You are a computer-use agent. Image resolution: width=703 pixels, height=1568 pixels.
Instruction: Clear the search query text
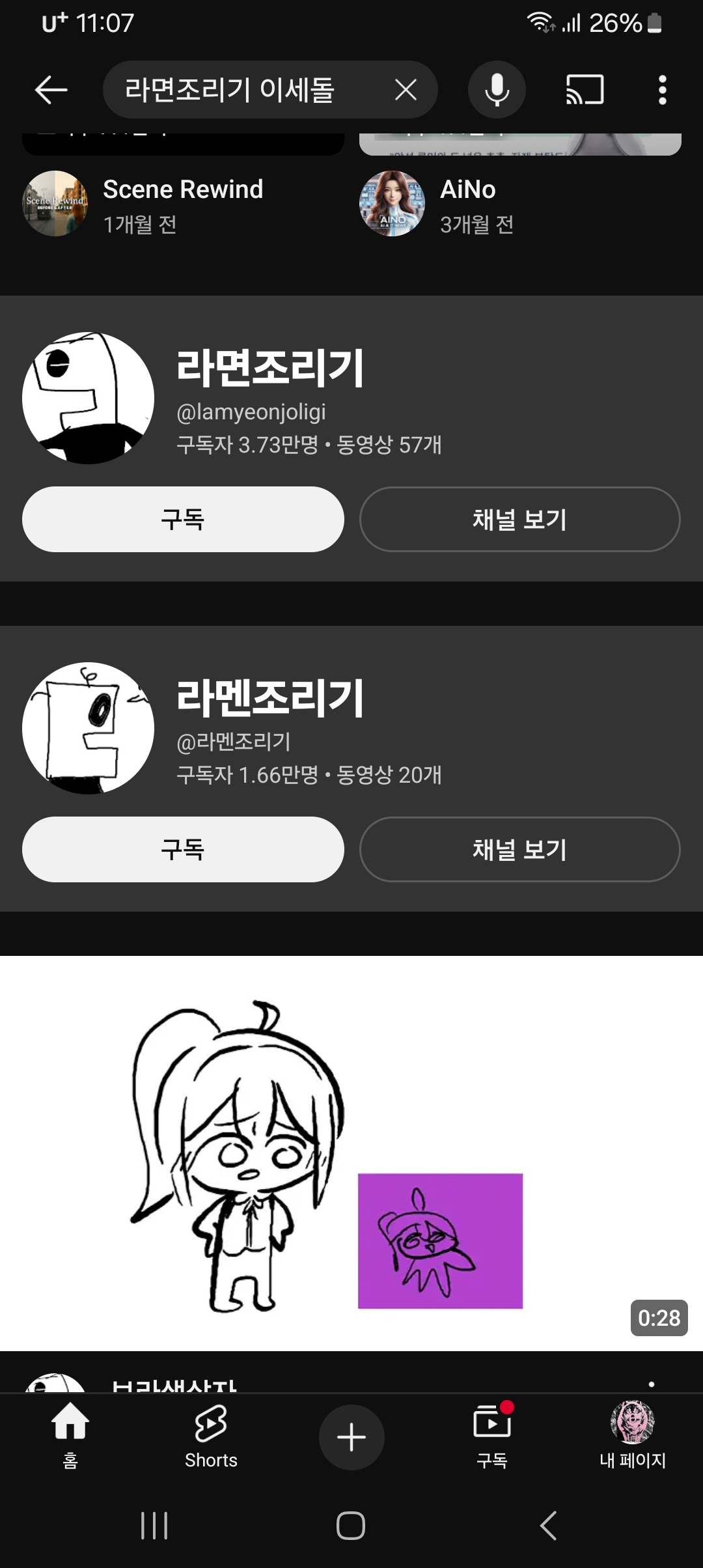click(406, 90)
